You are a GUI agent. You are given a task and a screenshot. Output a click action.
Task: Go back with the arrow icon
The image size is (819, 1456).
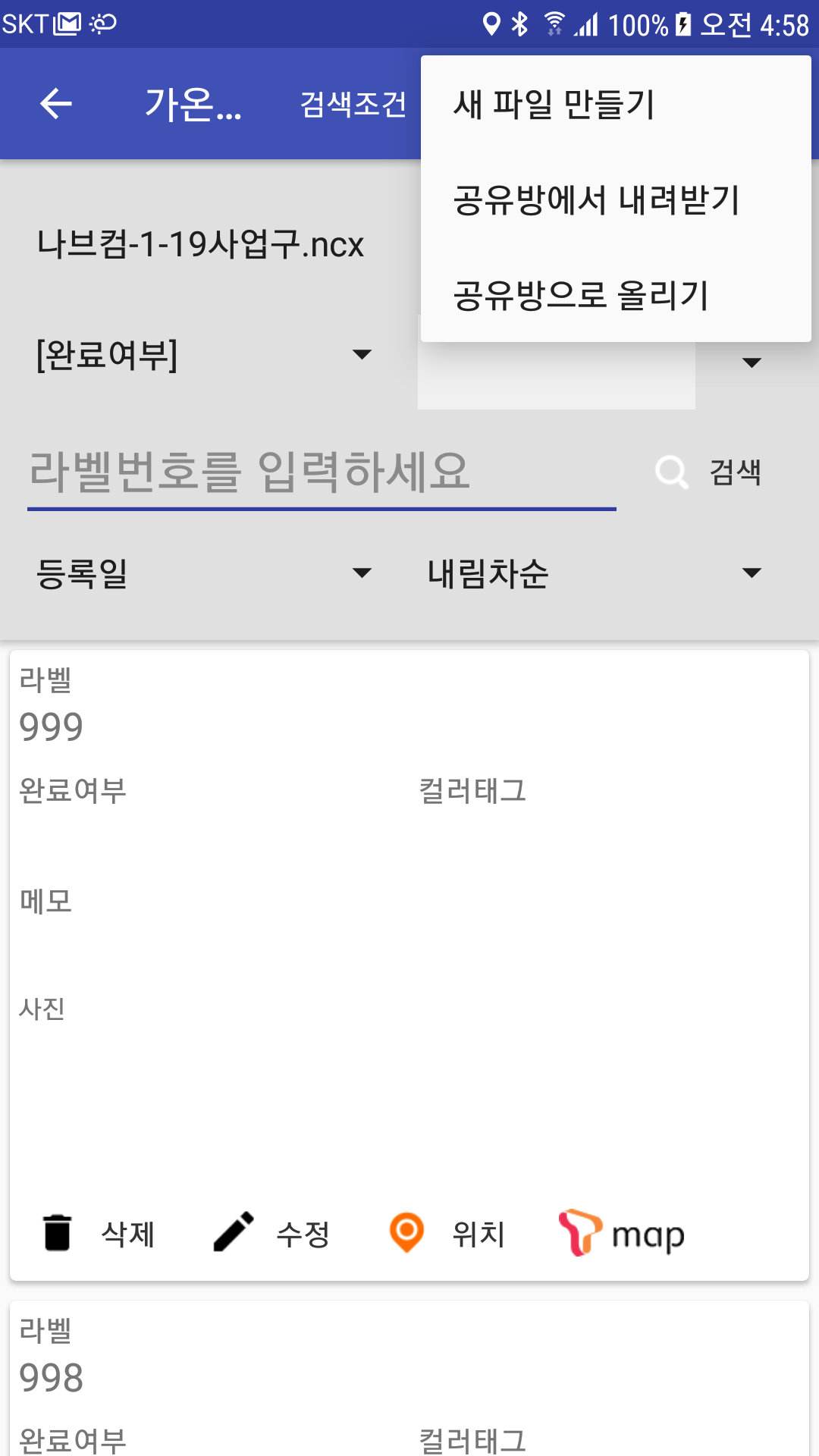(x=55, y=104)
